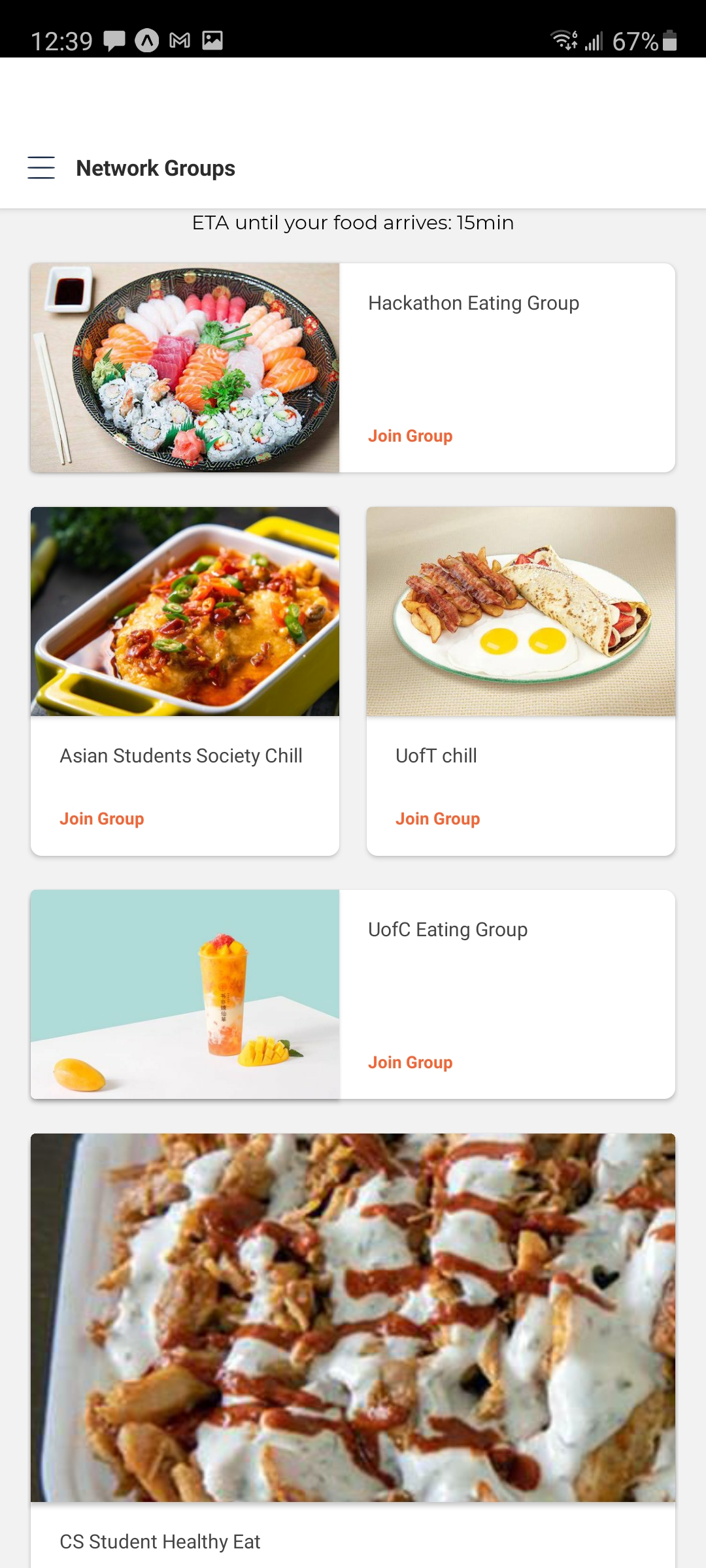Open the CS Student Healthy Eat card
Screen dimensions: 706x1568
(353, 1541)
